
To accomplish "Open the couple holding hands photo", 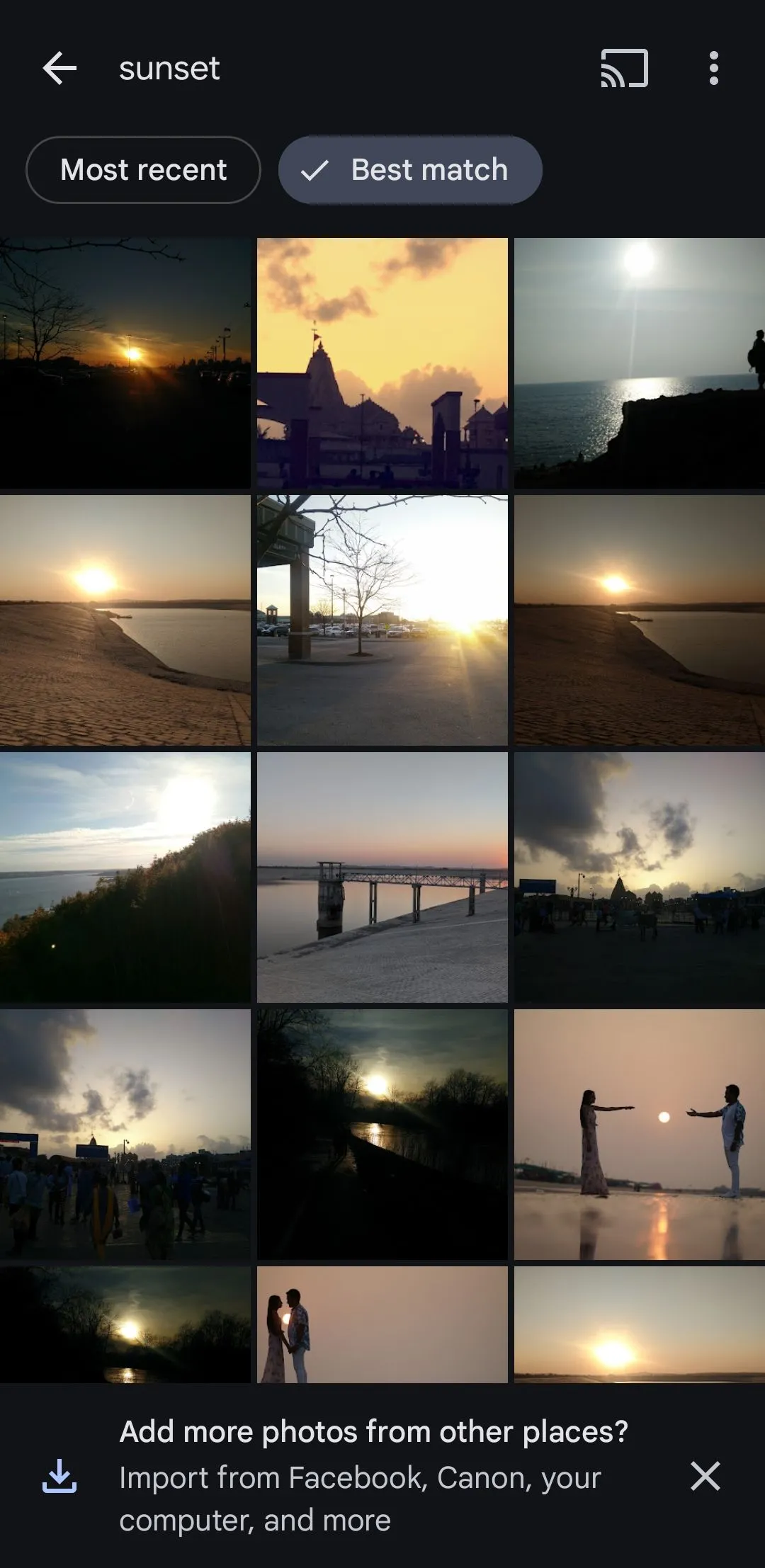I will tap(382, 1324).
